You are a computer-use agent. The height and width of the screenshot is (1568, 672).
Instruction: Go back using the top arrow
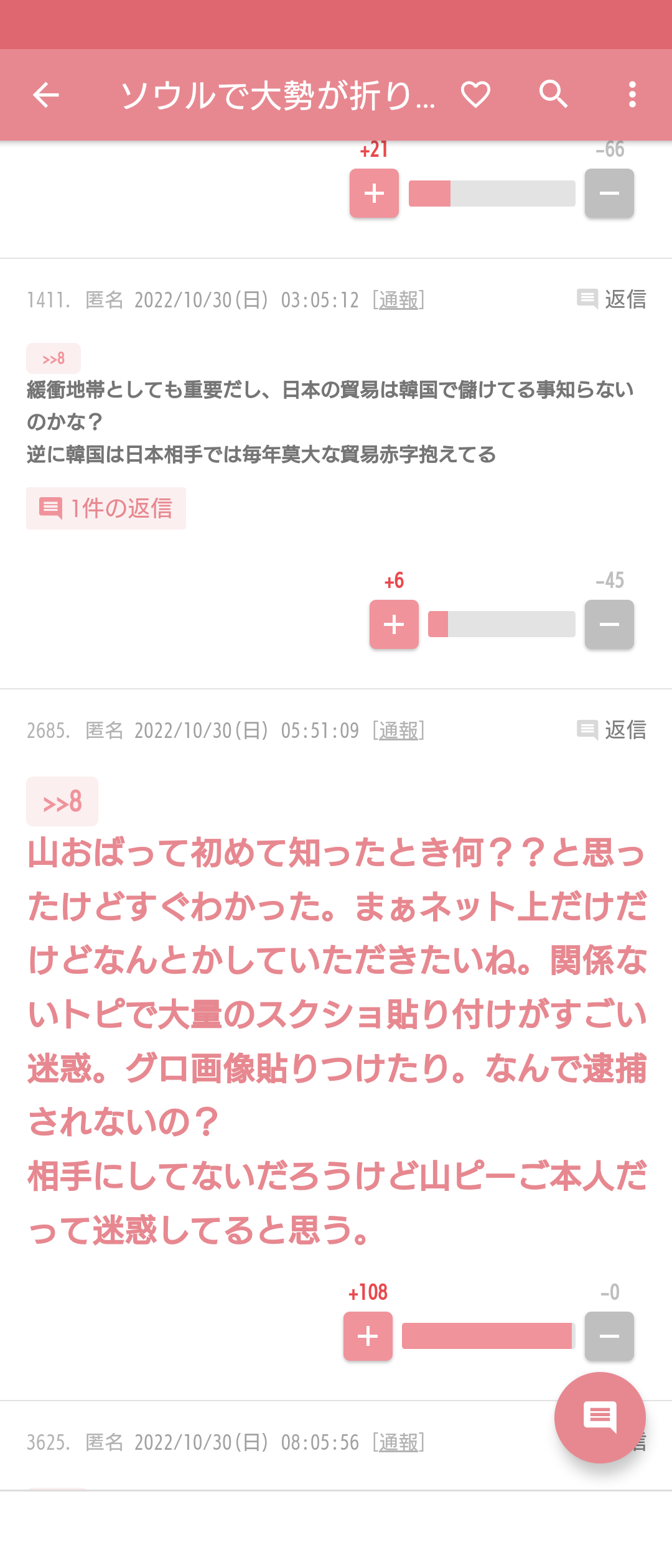pos(46,95)
